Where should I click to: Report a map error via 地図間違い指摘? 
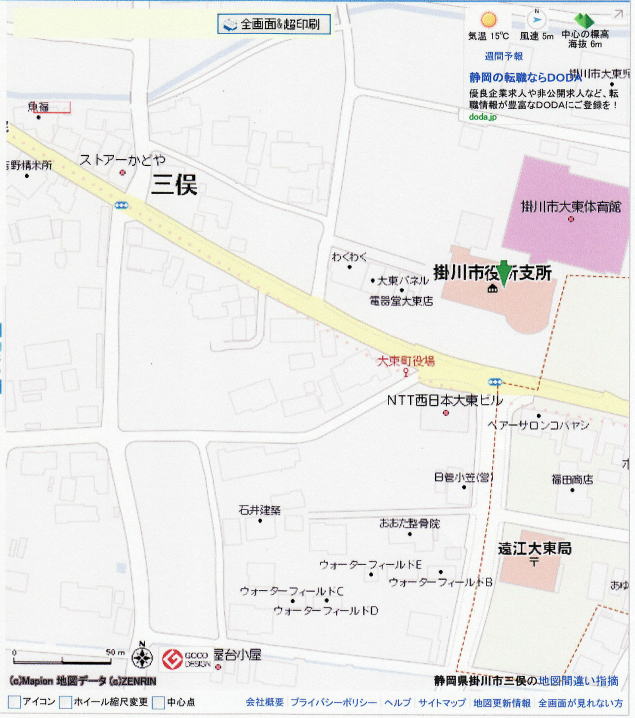[x=579, y=680]
